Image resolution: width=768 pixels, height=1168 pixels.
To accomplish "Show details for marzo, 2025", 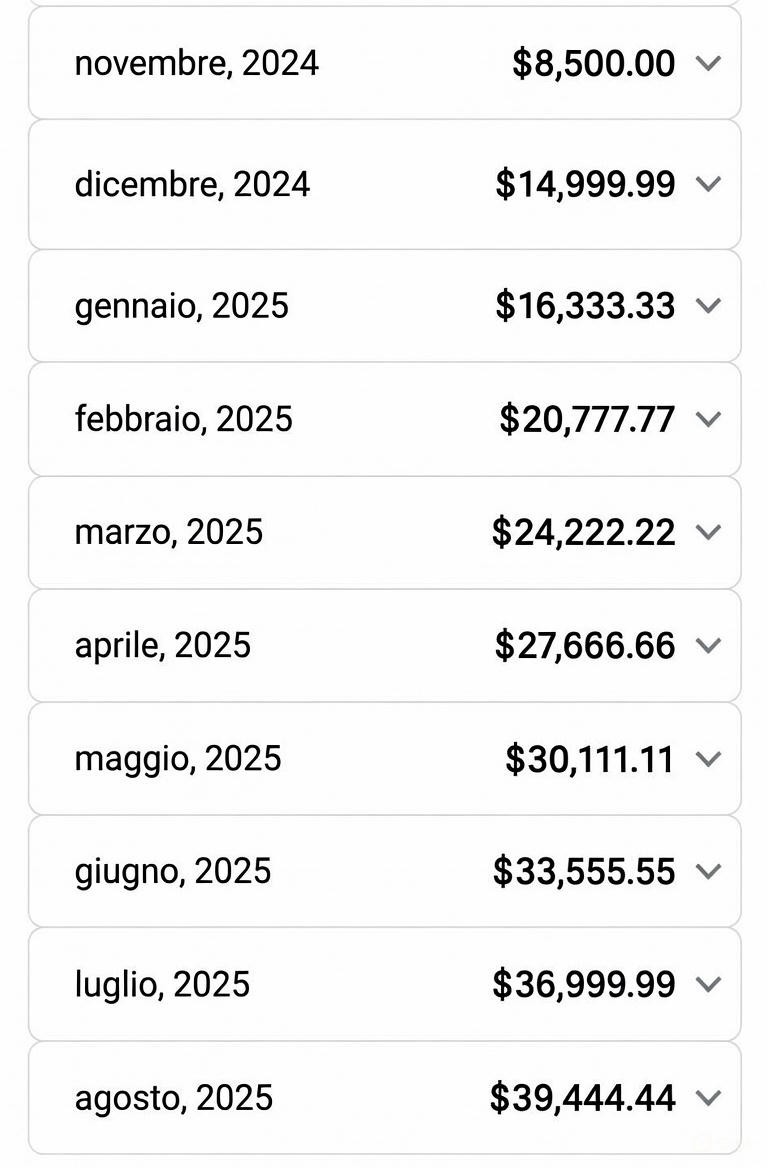I will 707,532.
